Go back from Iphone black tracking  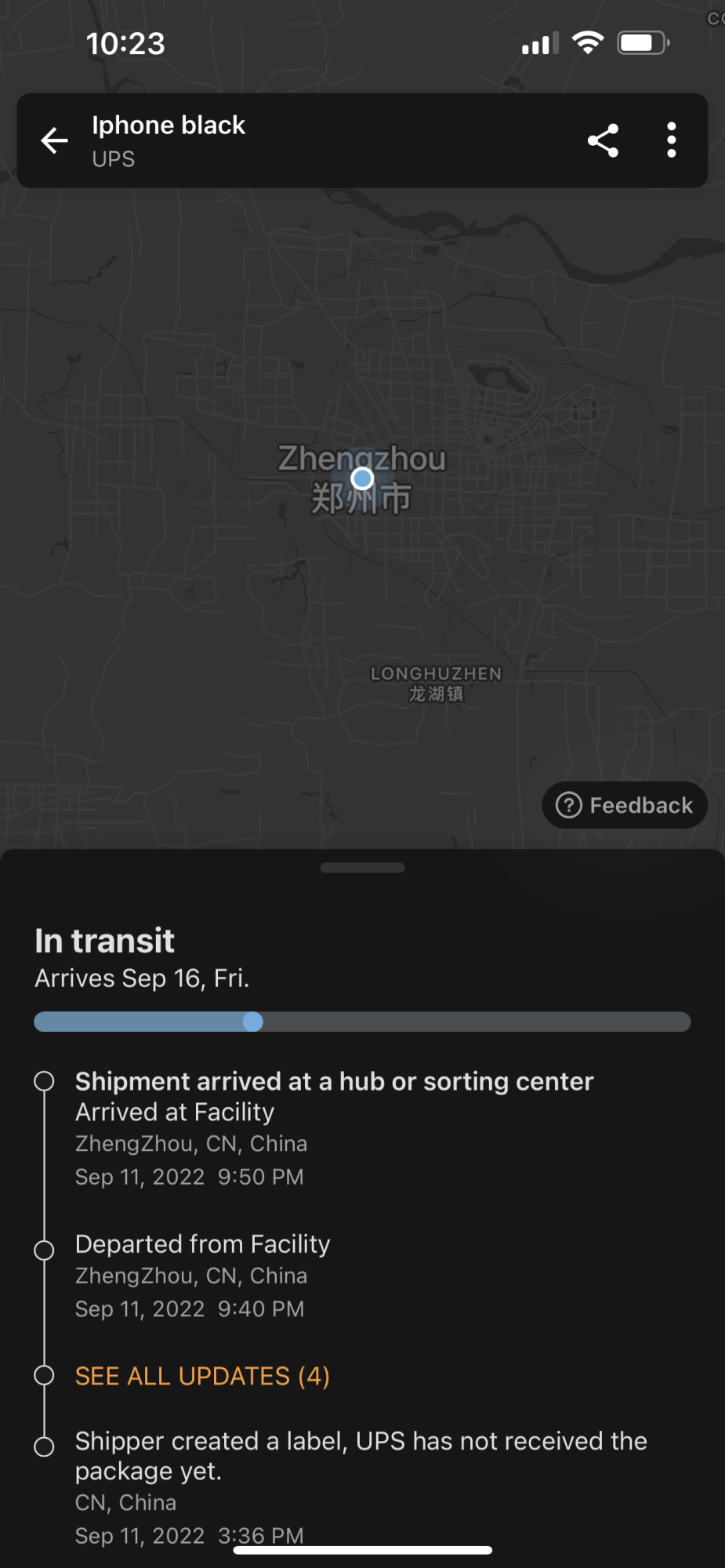[55, 141]
